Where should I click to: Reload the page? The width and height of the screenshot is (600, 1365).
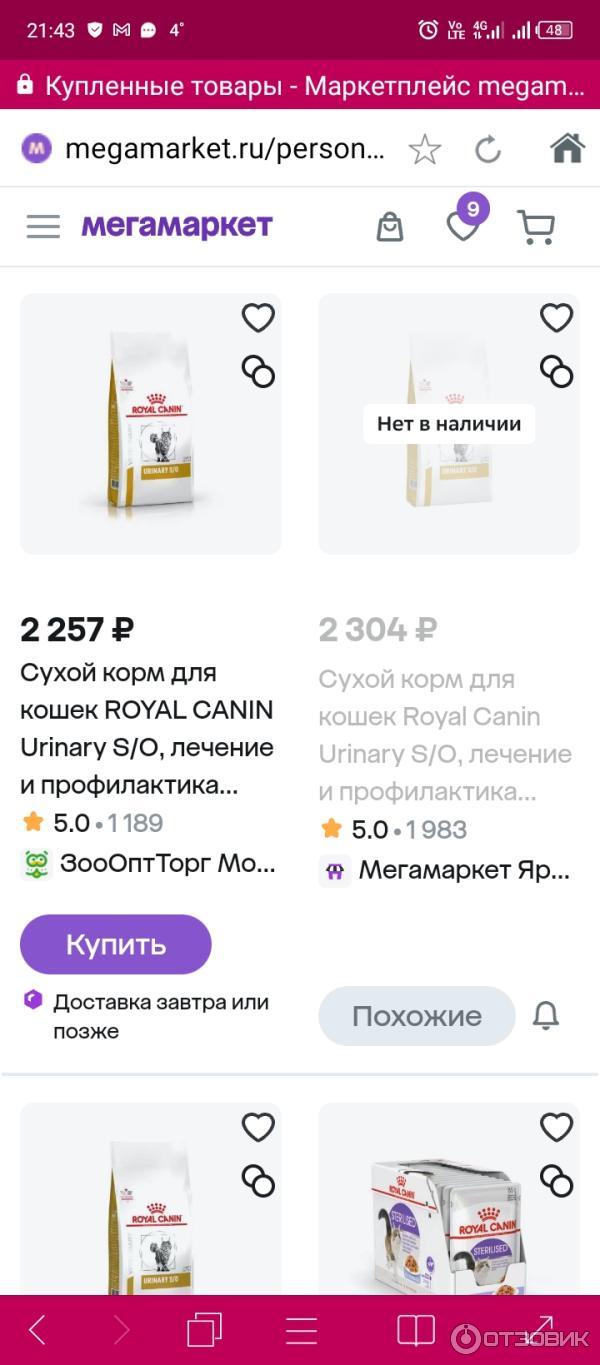pos(488,150)
